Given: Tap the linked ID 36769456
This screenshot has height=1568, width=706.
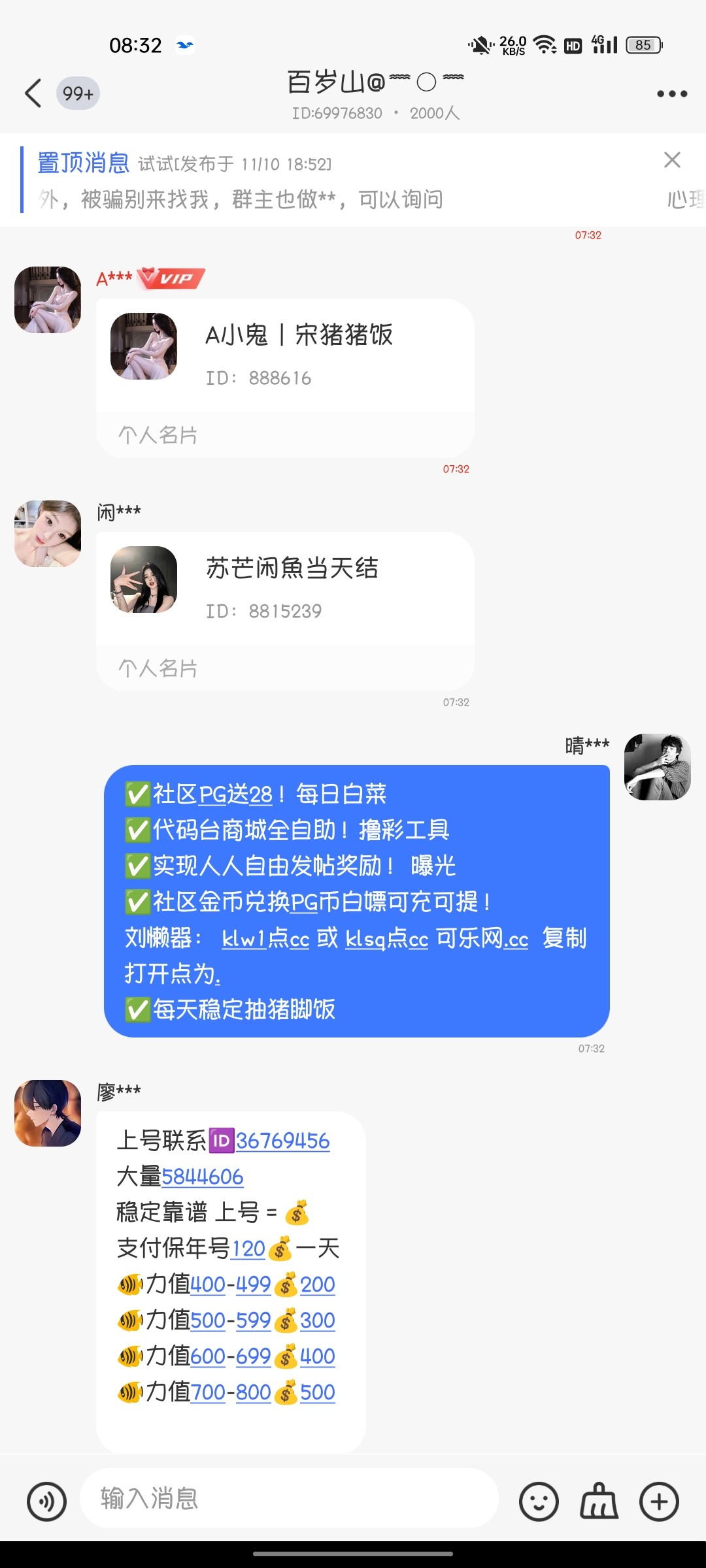Looking at the screenshot, I should click(x=282, y=1141).
